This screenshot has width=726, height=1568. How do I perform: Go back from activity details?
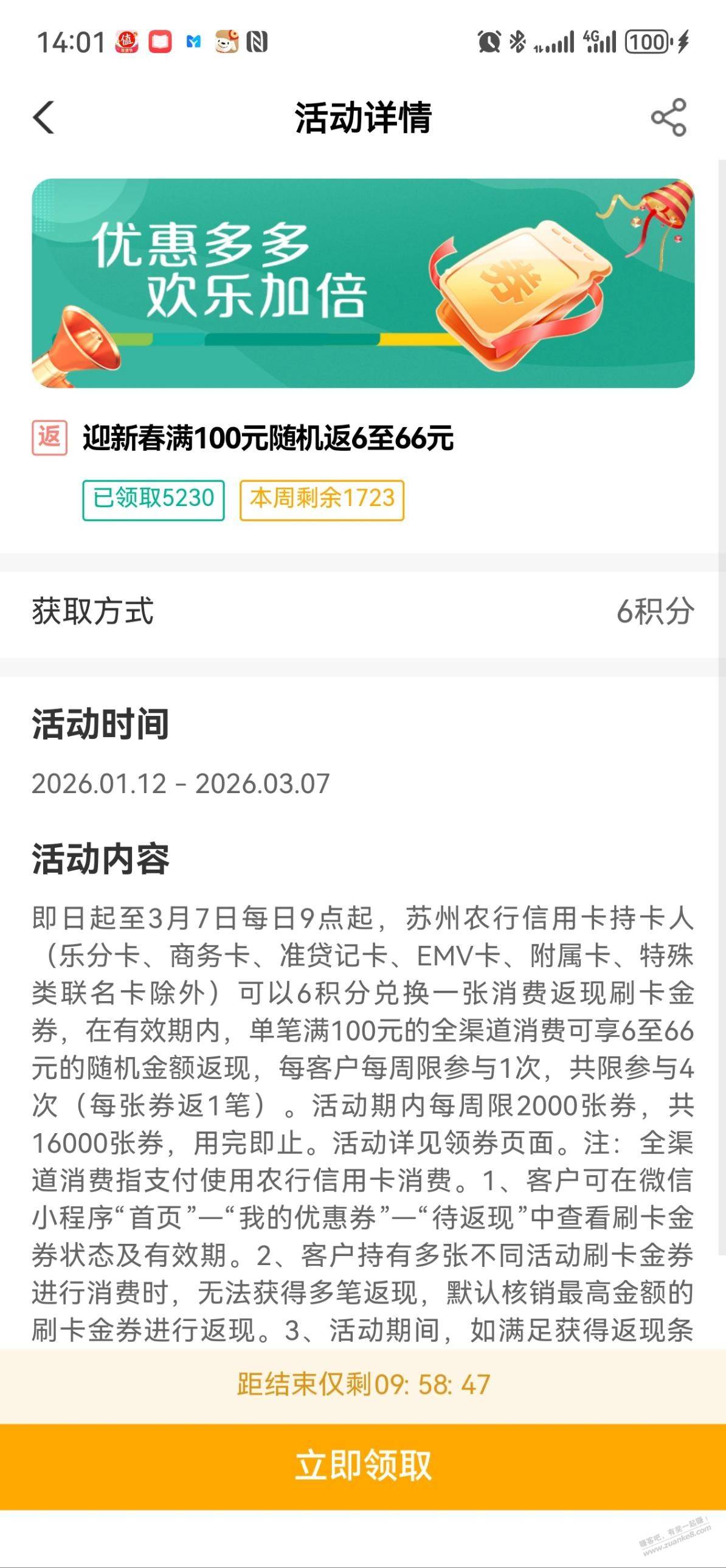point(44,117)
